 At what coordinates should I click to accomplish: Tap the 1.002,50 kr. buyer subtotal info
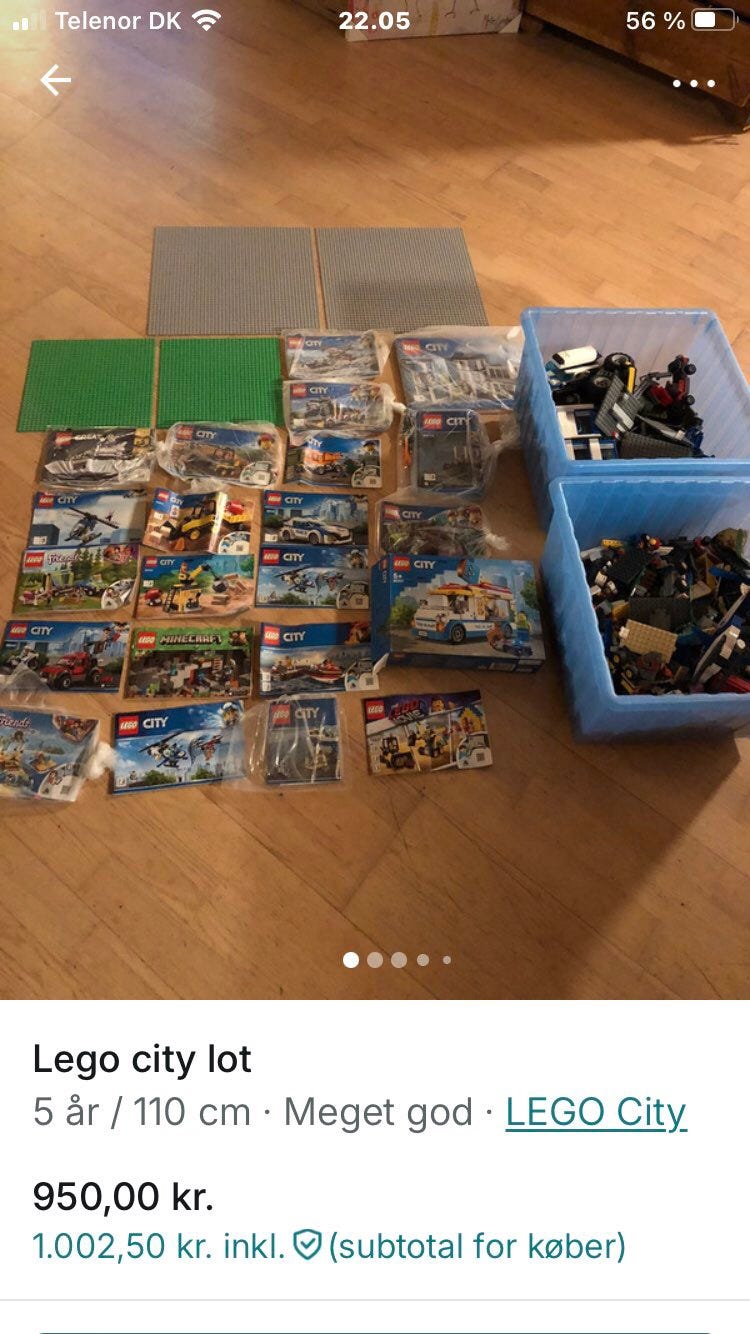[329, 1246]
